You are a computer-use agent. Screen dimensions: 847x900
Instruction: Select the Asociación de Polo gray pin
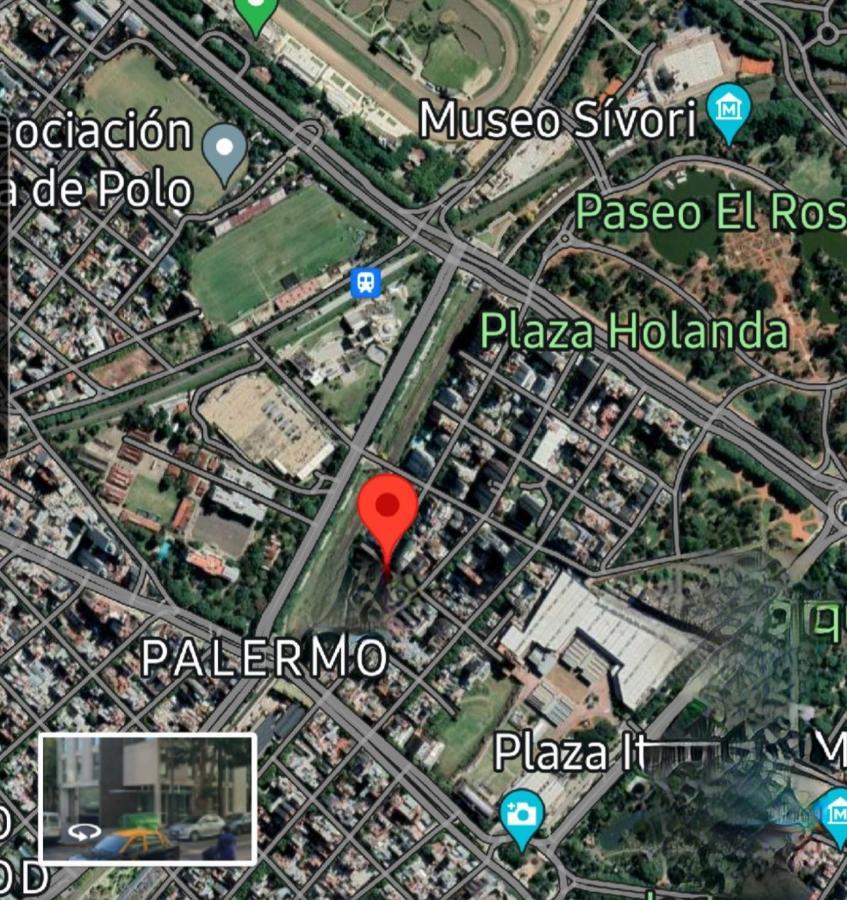(x=224, y=152)
